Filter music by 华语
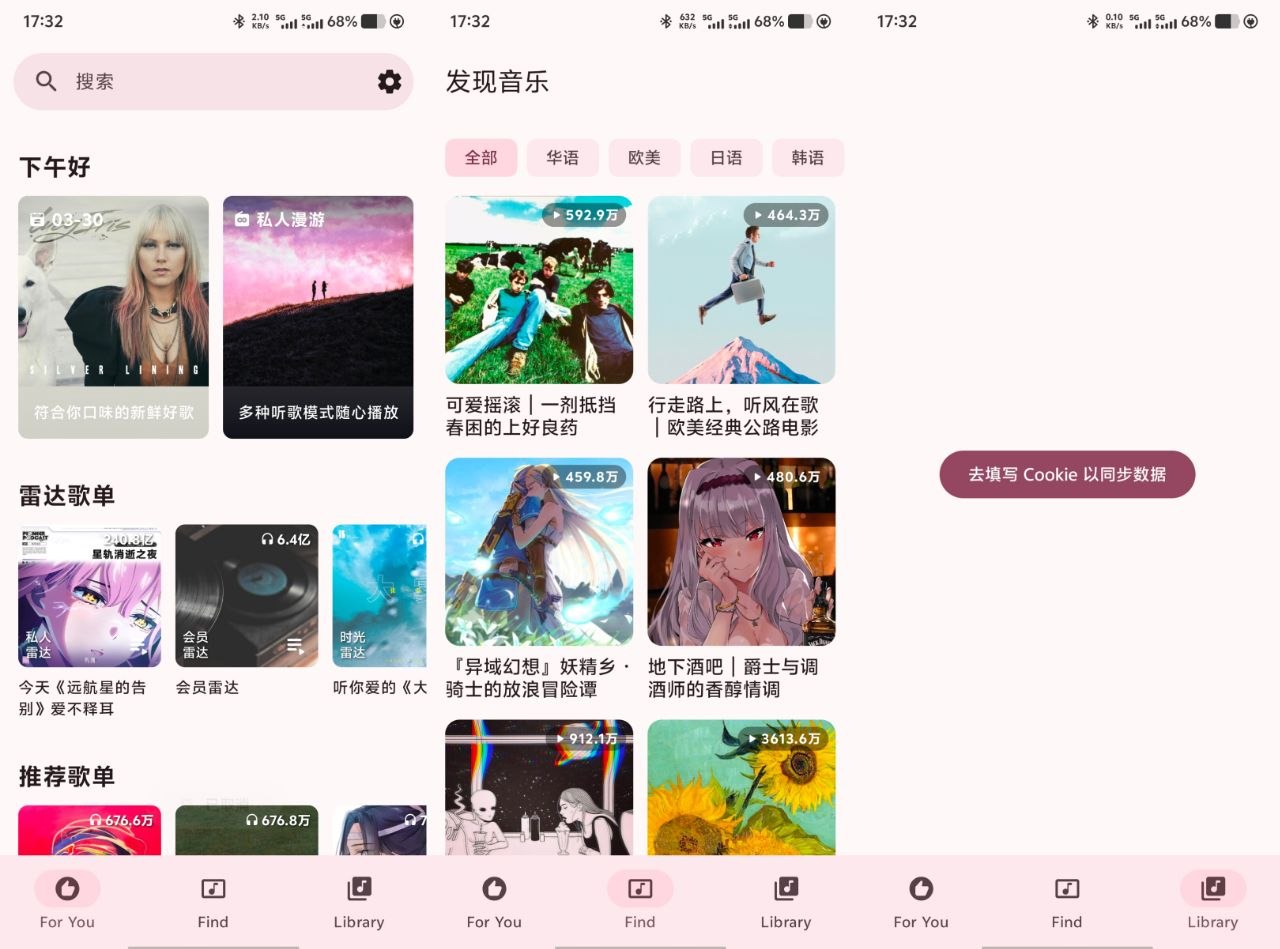1280x949 pixels. pyautogui.click(x=562, y=158)
